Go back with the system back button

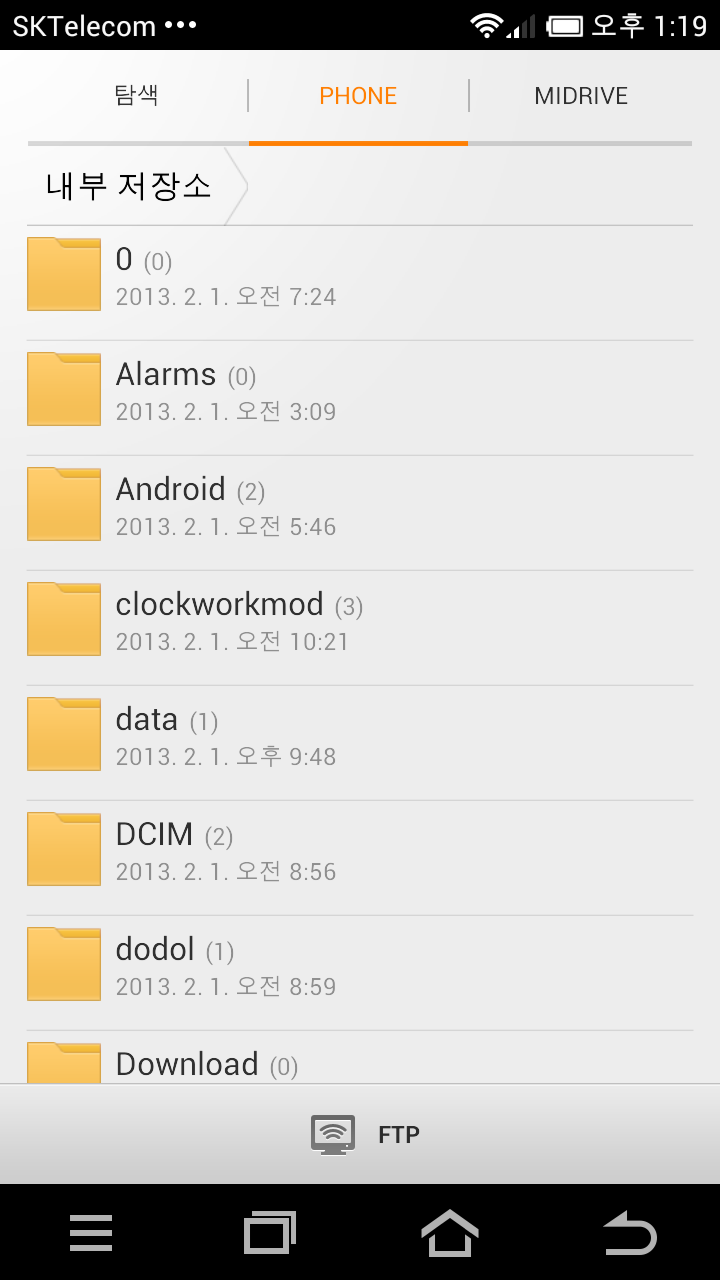[x=630, y=1233]
